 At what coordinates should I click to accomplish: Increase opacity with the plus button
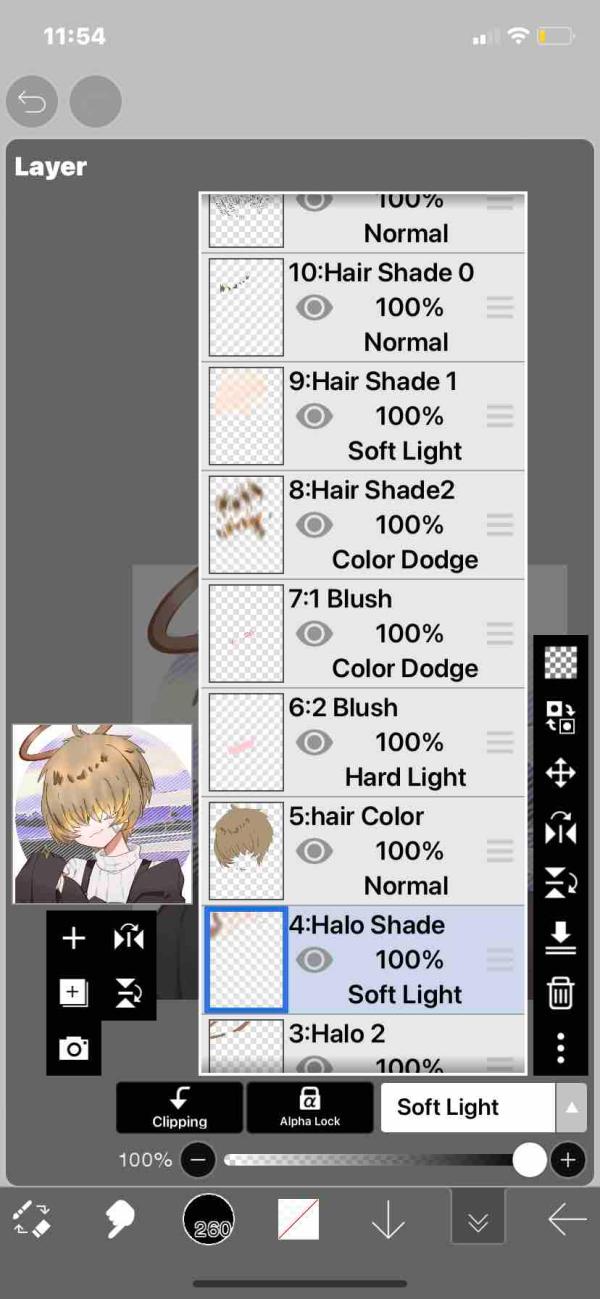568,1160
